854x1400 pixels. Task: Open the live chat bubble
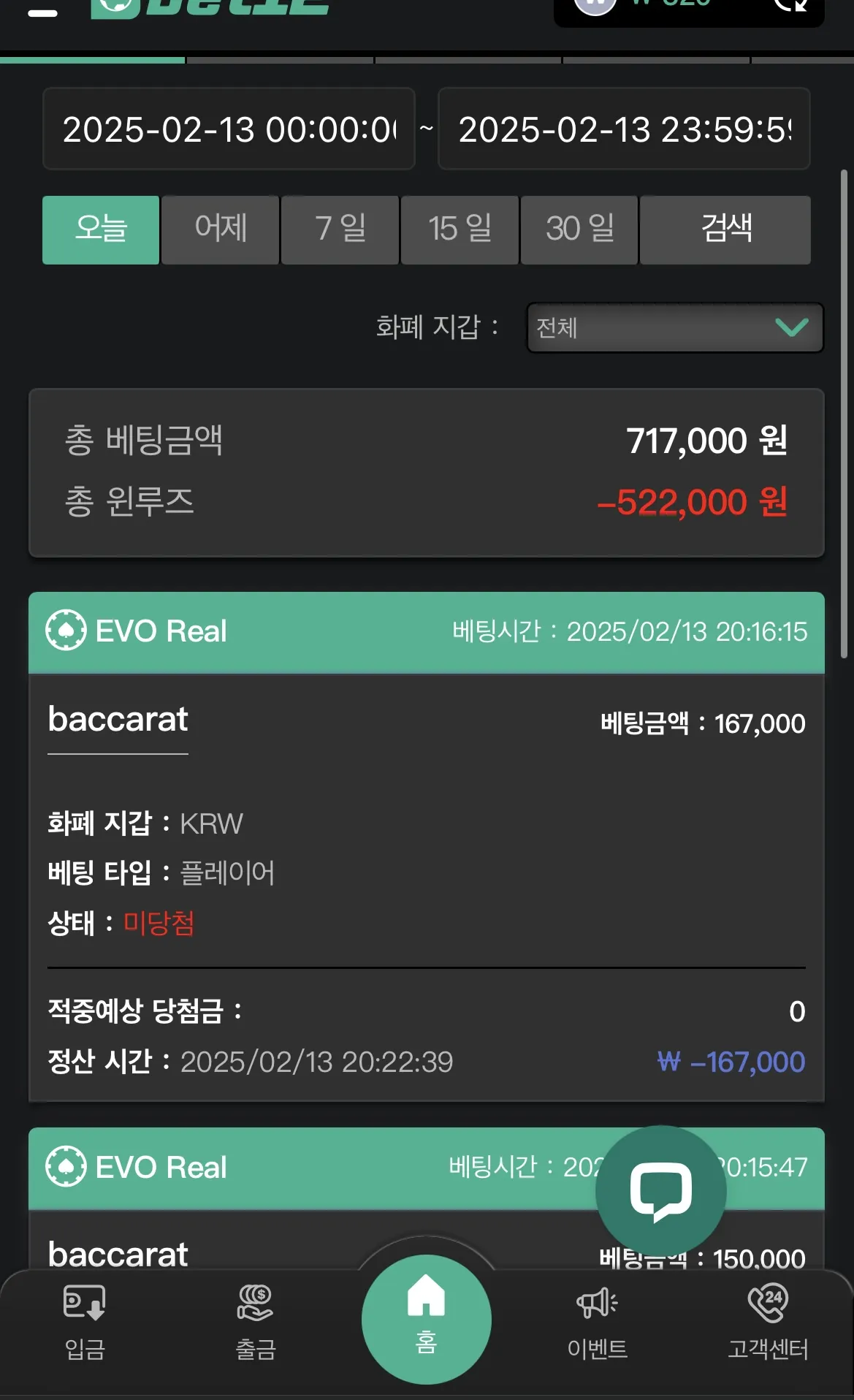pos(661,1190)
